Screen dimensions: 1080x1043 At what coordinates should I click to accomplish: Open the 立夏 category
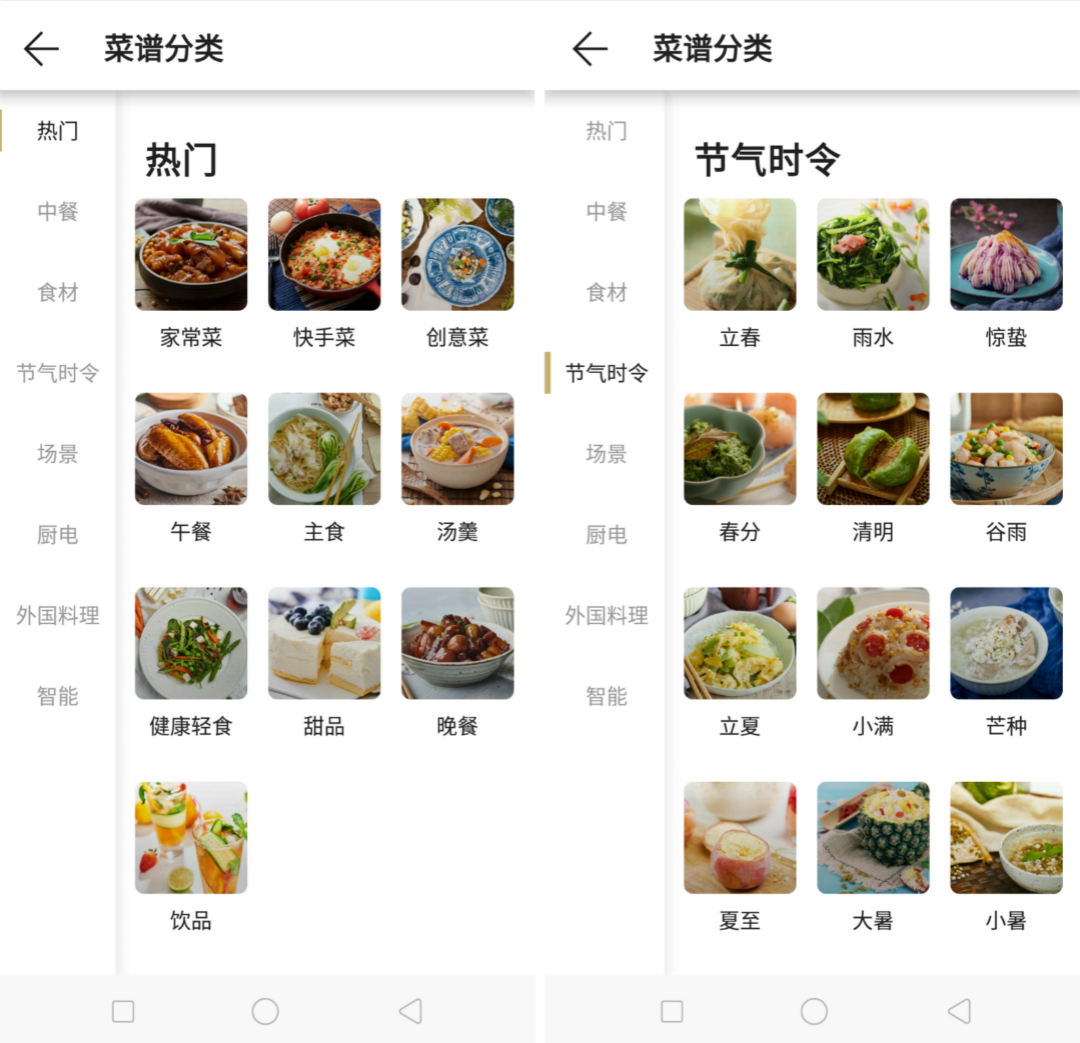(x=740, y=643)
